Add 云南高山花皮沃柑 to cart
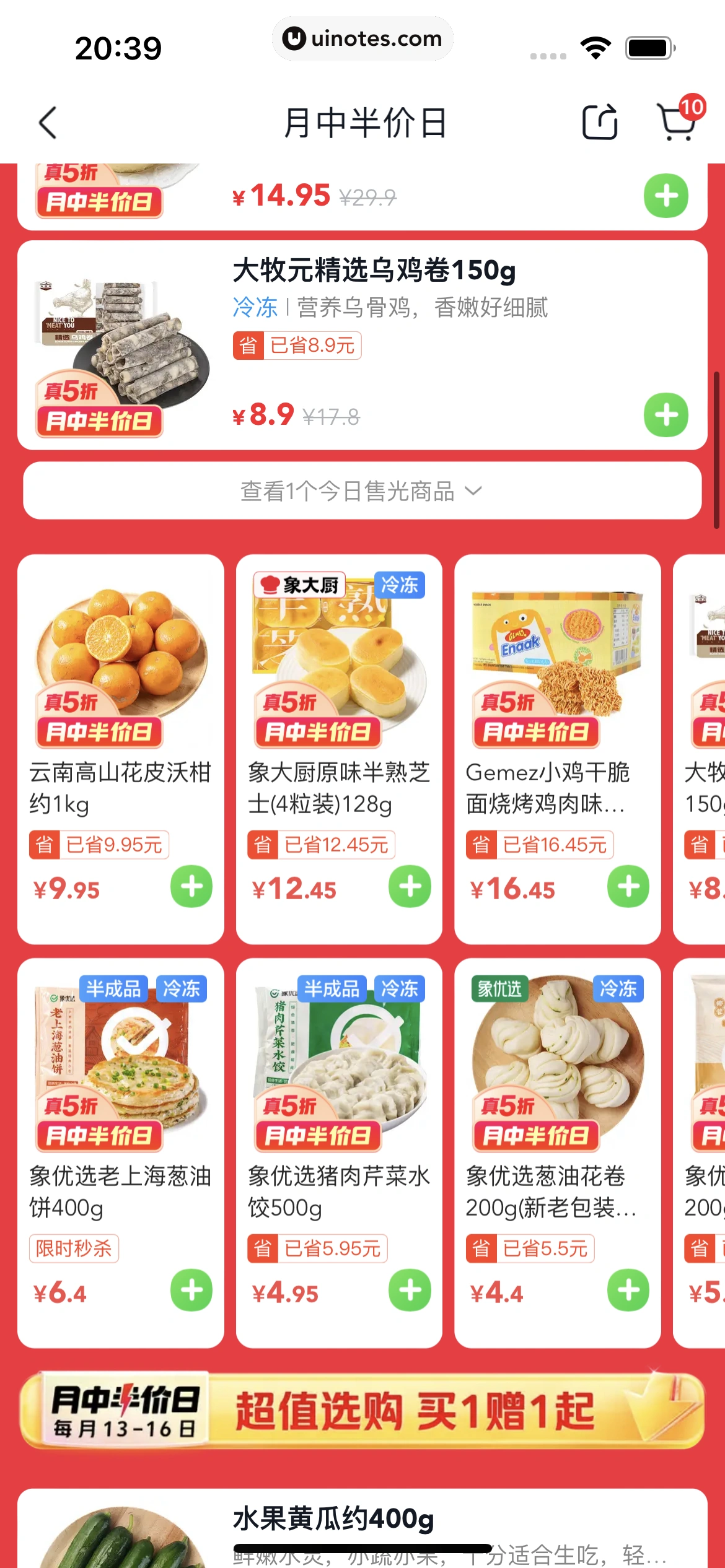 pyautogui.click(x=191, y=886)
